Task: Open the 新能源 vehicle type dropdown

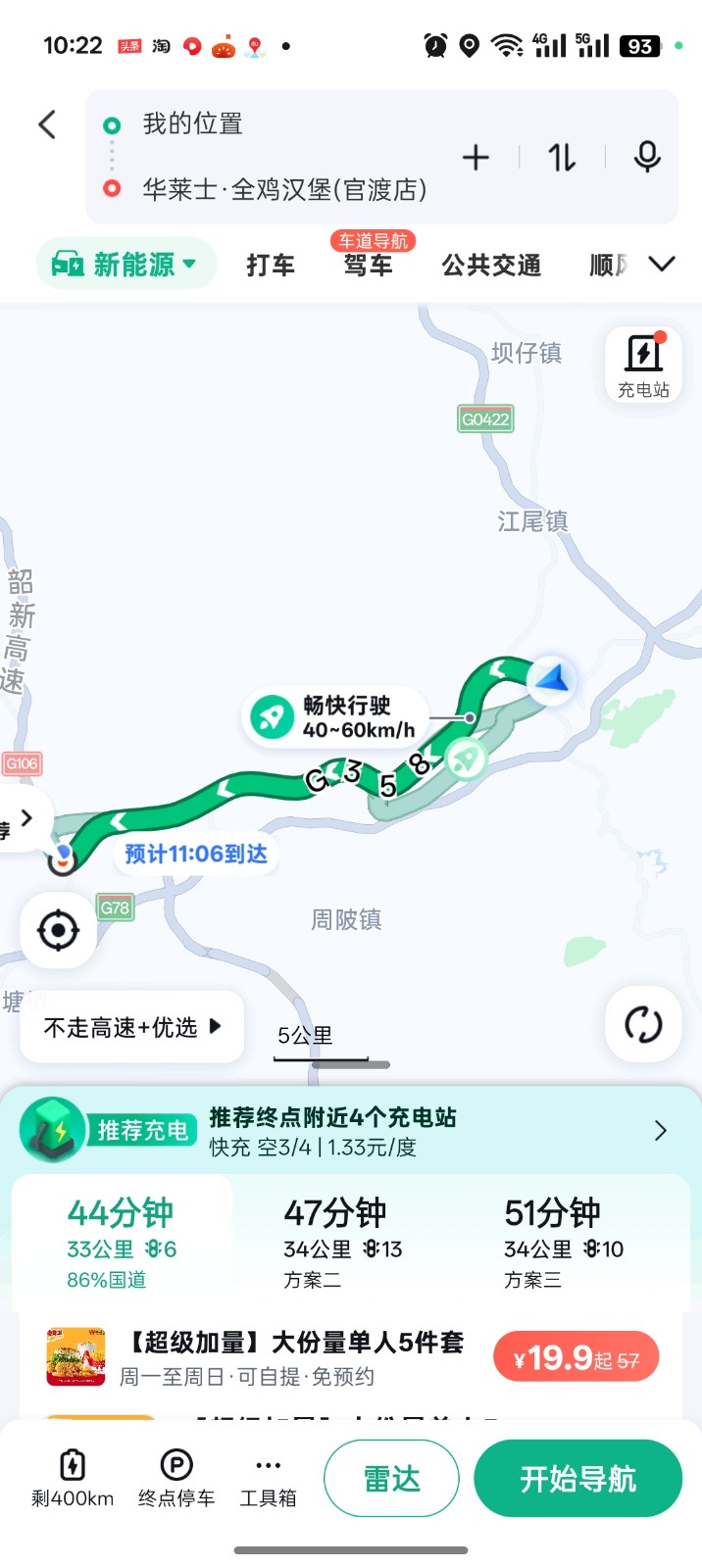Action: coord(126,265)
